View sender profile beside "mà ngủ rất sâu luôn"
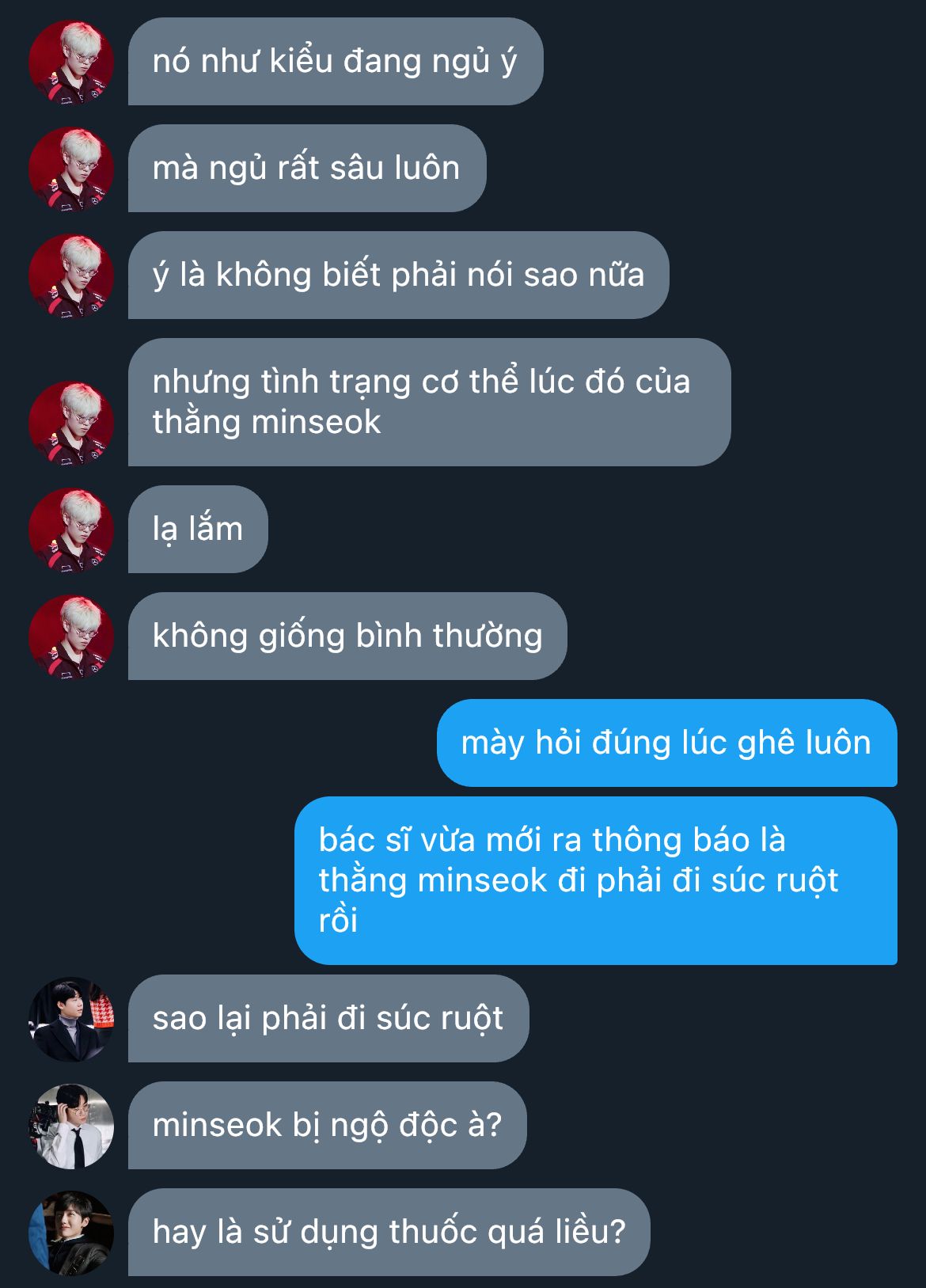The image size is (926, 1288). [71, 169]
